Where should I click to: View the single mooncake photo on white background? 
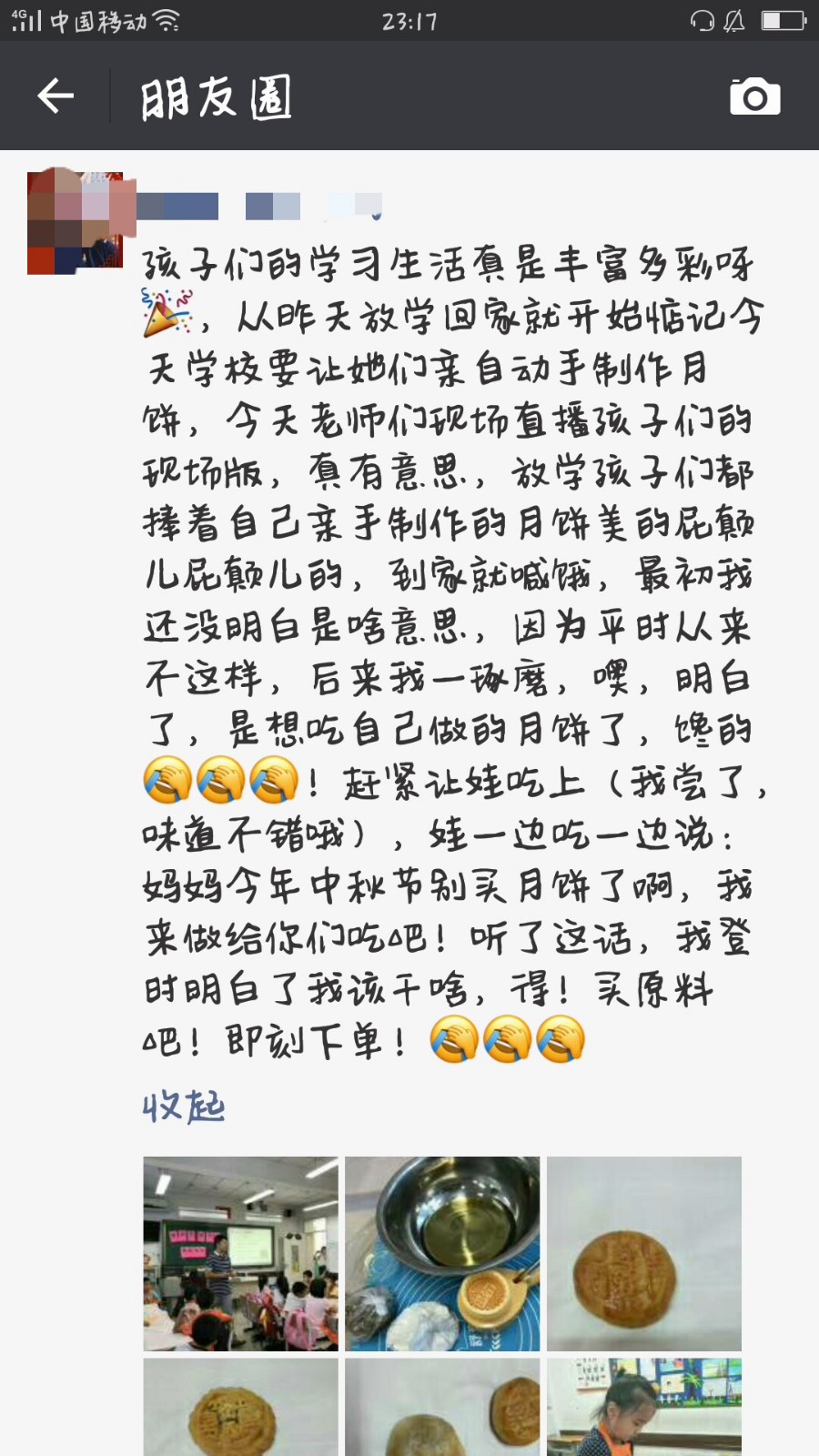pyautogui.click(x=644, y=1253)
